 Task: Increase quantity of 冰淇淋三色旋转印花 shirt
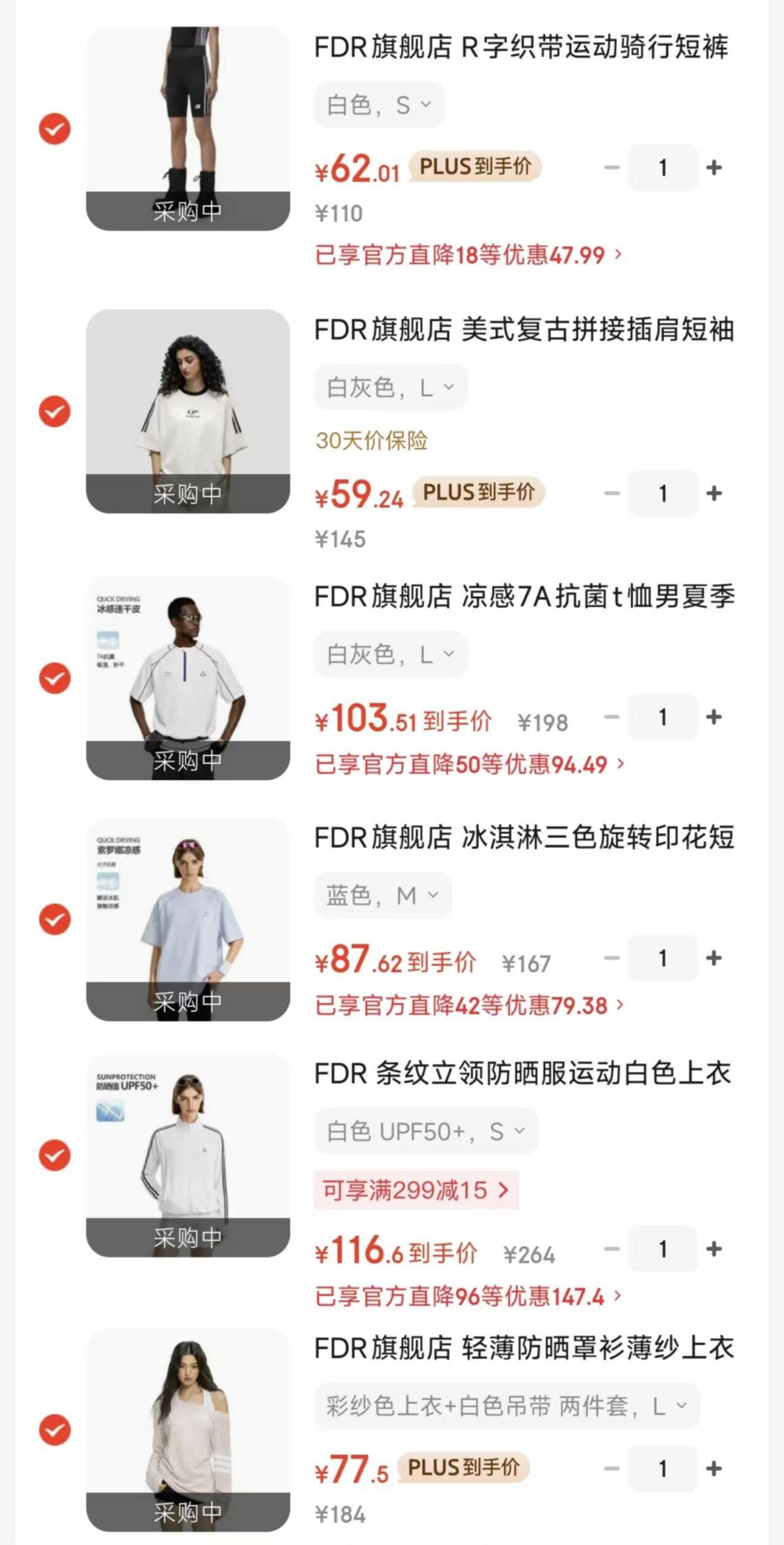(714, 958)
